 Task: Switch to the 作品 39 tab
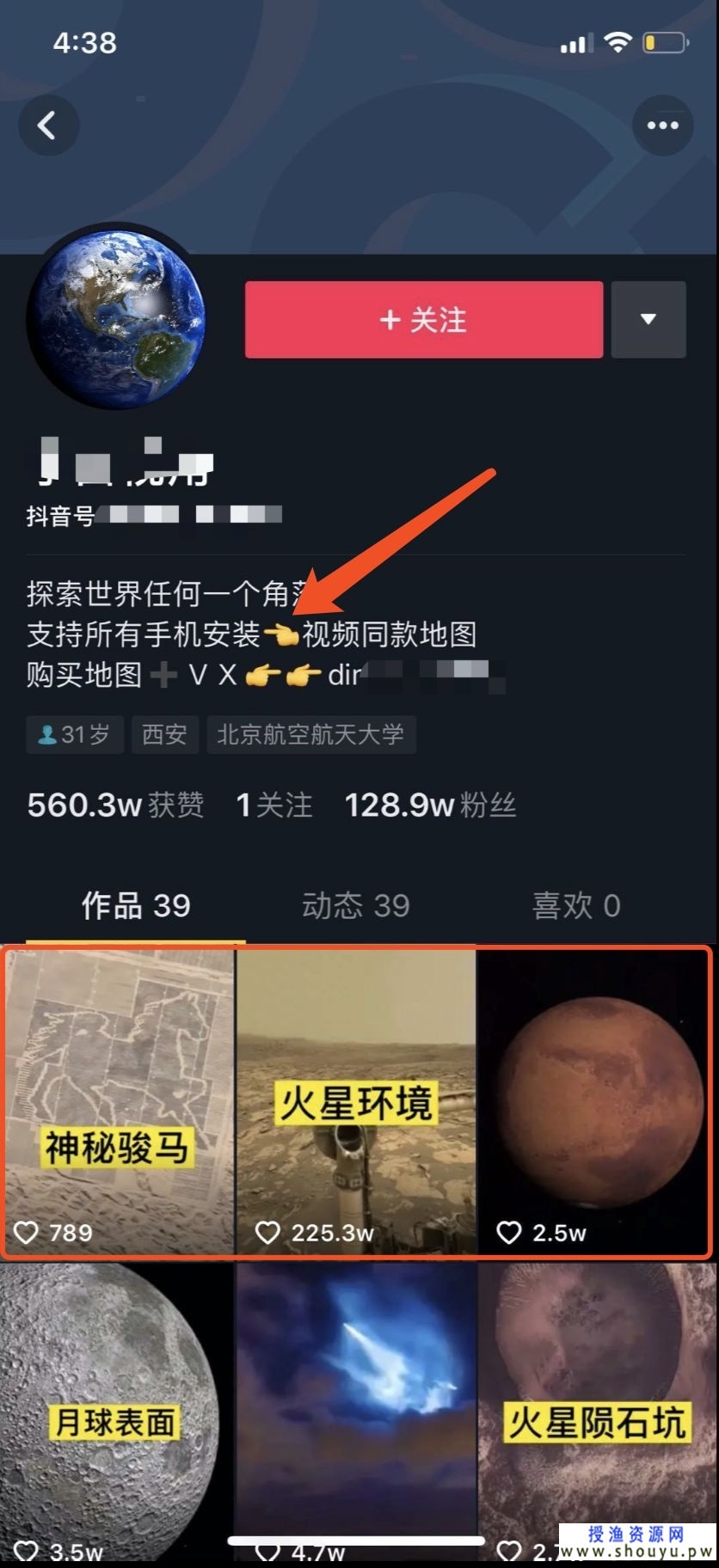point(136,905)
